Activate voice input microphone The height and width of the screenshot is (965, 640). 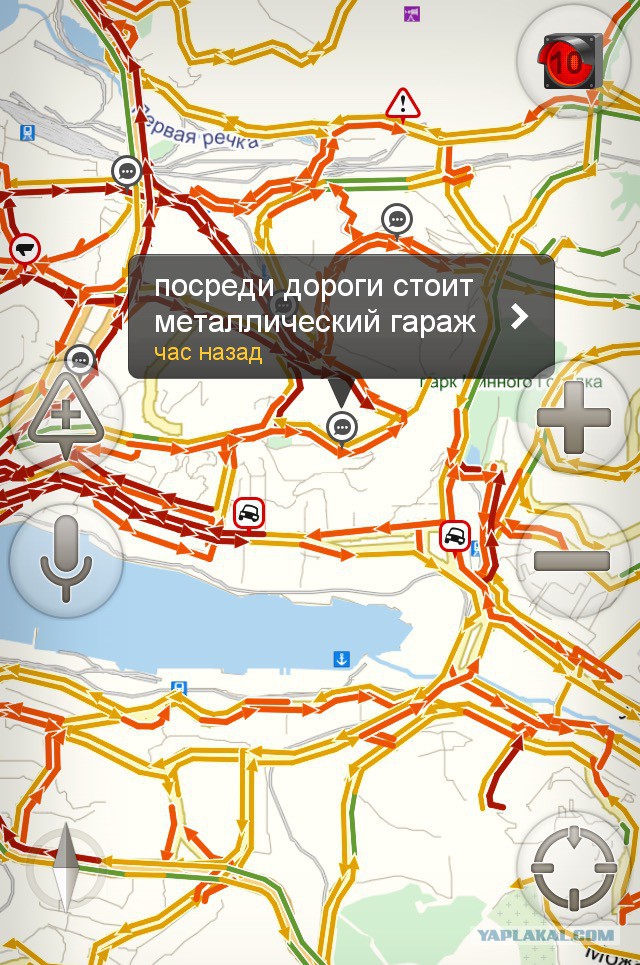point(66,557)
